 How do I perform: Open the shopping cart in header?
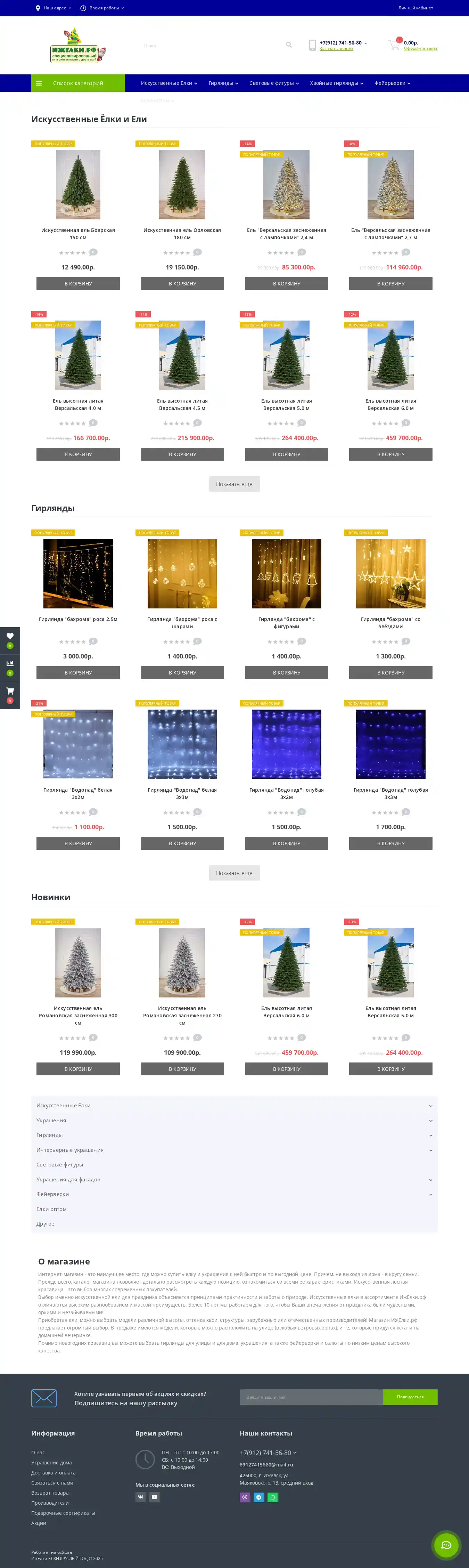(395, 45)
